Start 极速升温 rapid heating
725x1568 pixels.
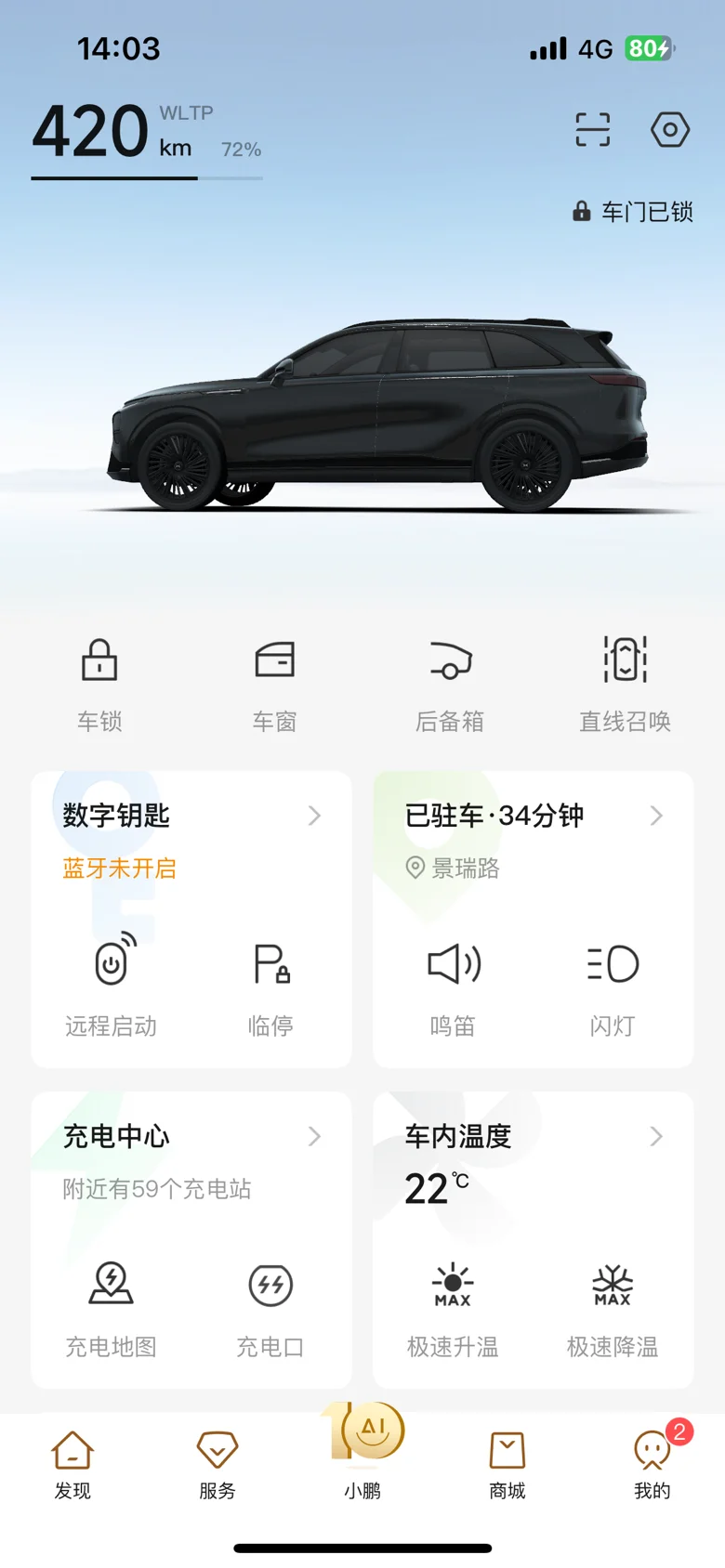point(454,1306)
